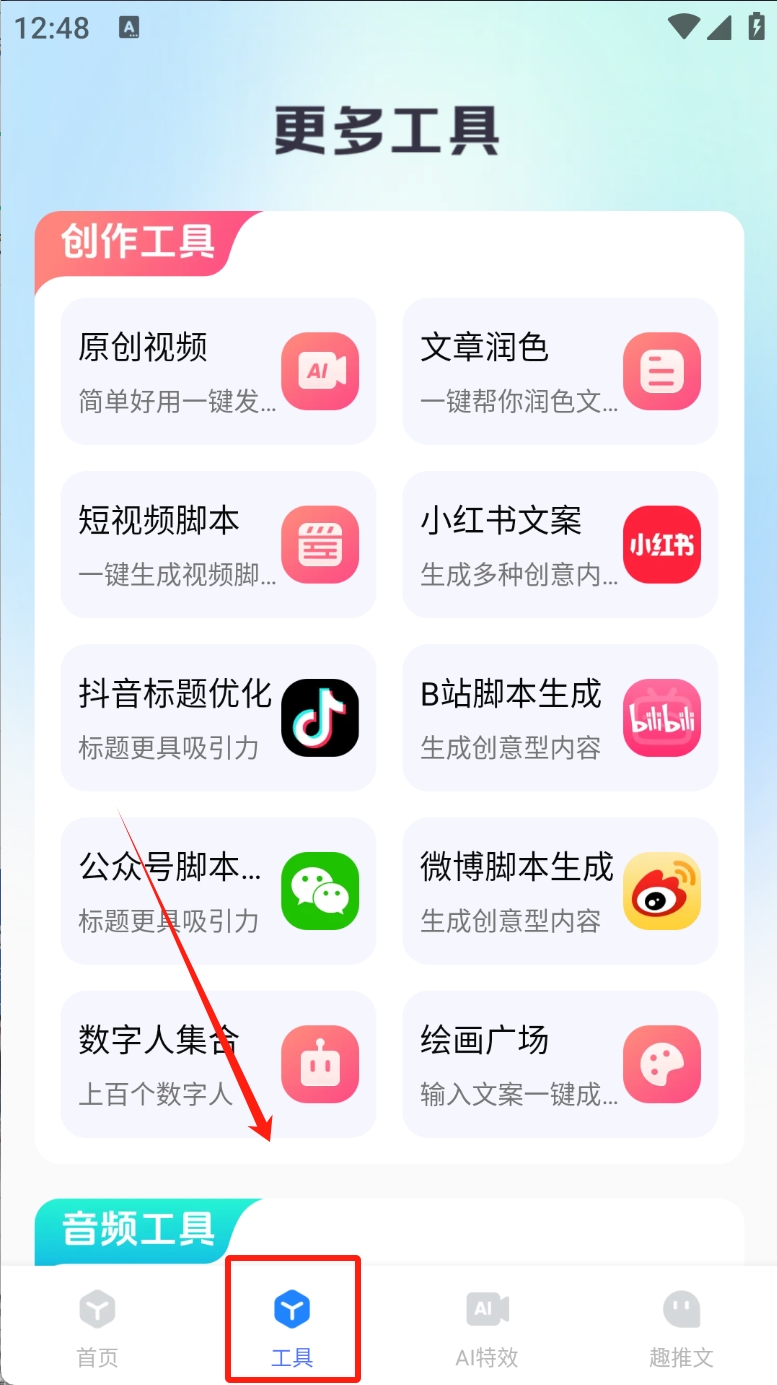Choose the 微博脚本生成 card
The width and height of the screenshot is (777, 1385).
(560, 890)
